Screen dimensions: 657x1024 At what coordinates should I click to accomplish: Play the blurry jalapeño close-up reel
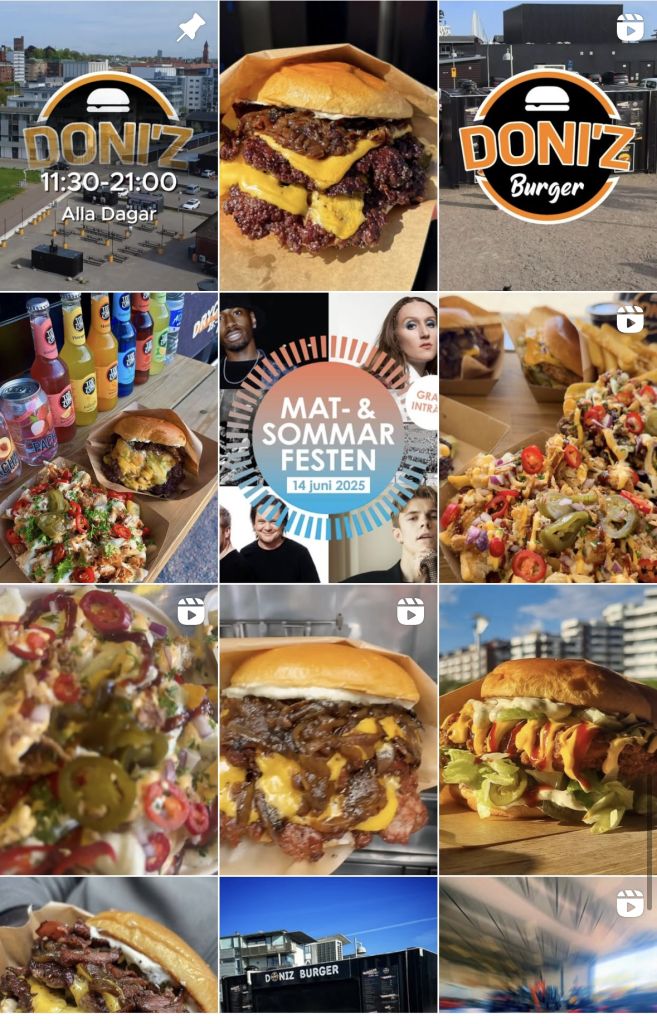[108, 730]
